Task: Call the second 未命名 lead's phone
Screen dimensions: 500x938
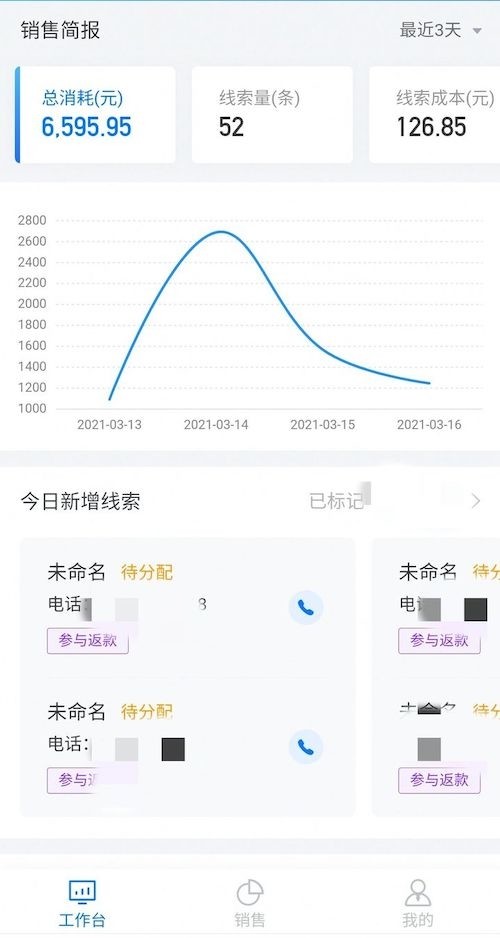Action: pos(306,747)
